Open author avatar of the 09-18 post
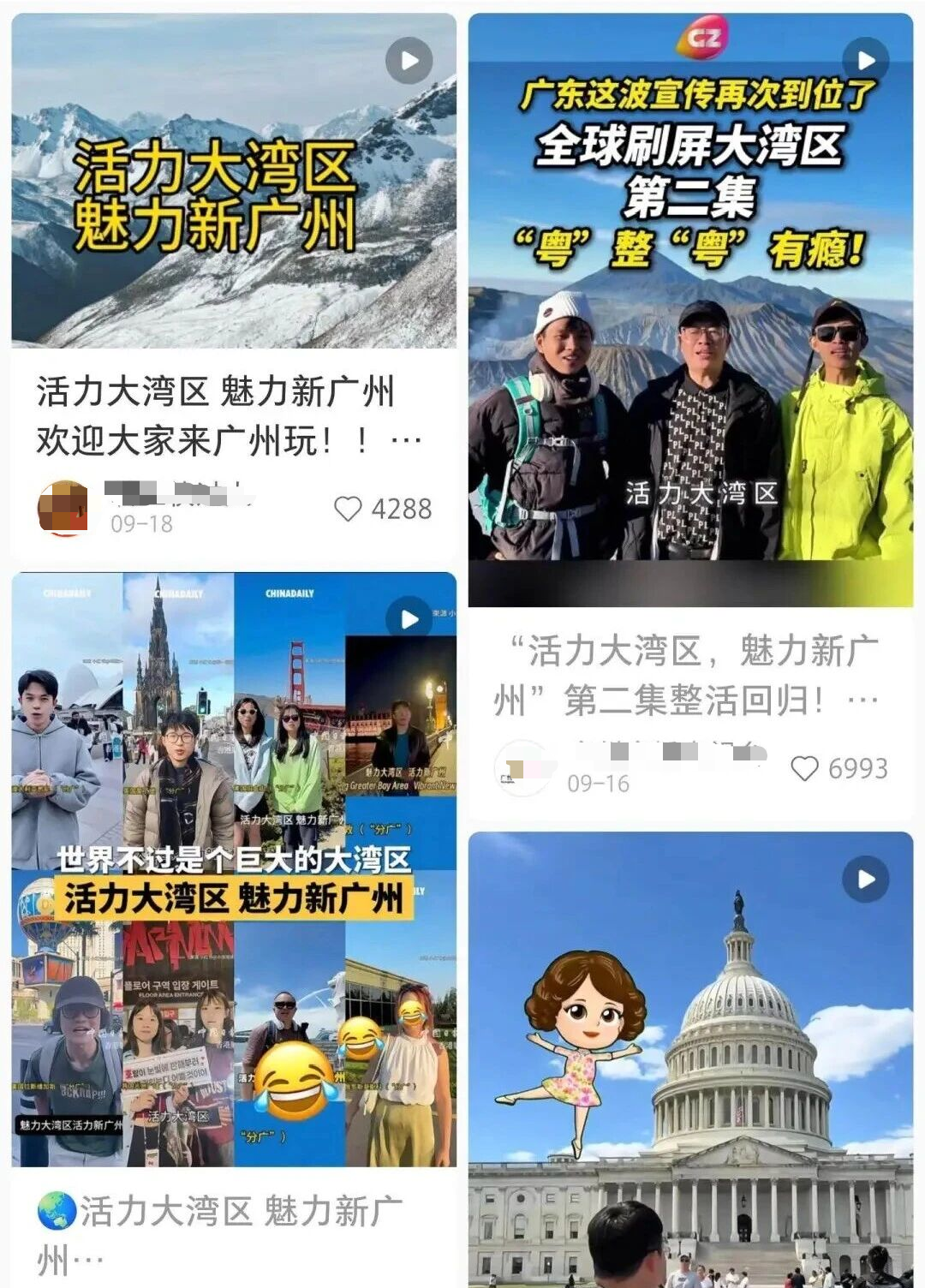Viewport: 925px width, 1288px height. pos(63,509)
